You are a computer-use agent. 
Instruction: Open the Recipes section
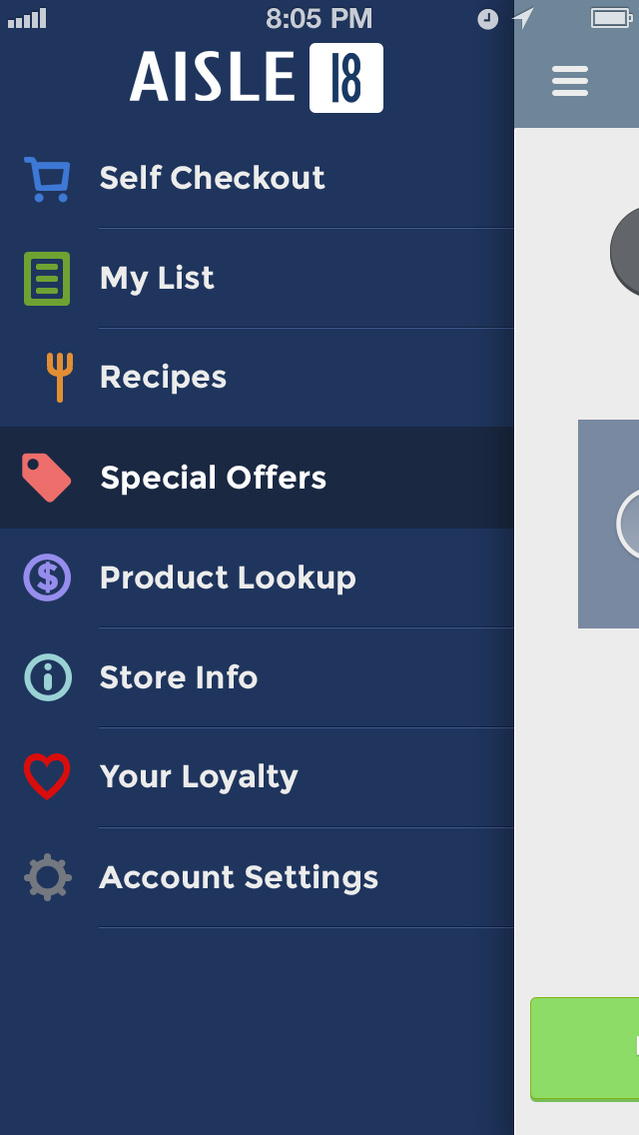coord(257,377)
